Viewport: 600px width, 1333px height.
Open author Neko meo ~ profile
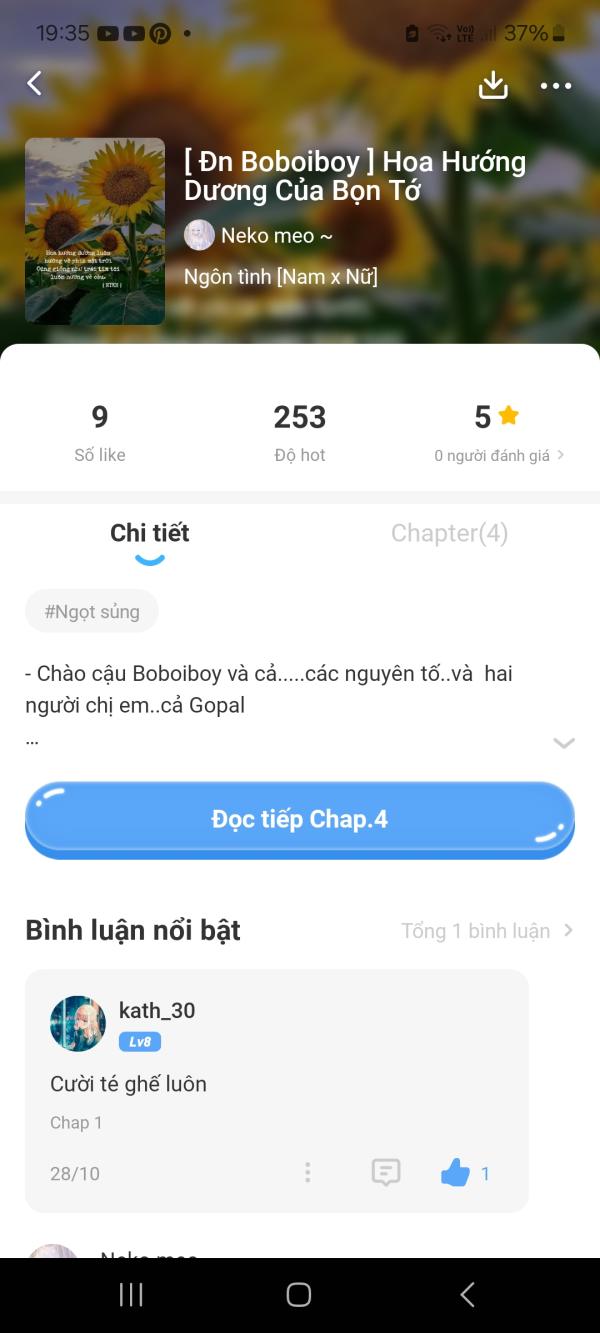(x=260, y=236)
